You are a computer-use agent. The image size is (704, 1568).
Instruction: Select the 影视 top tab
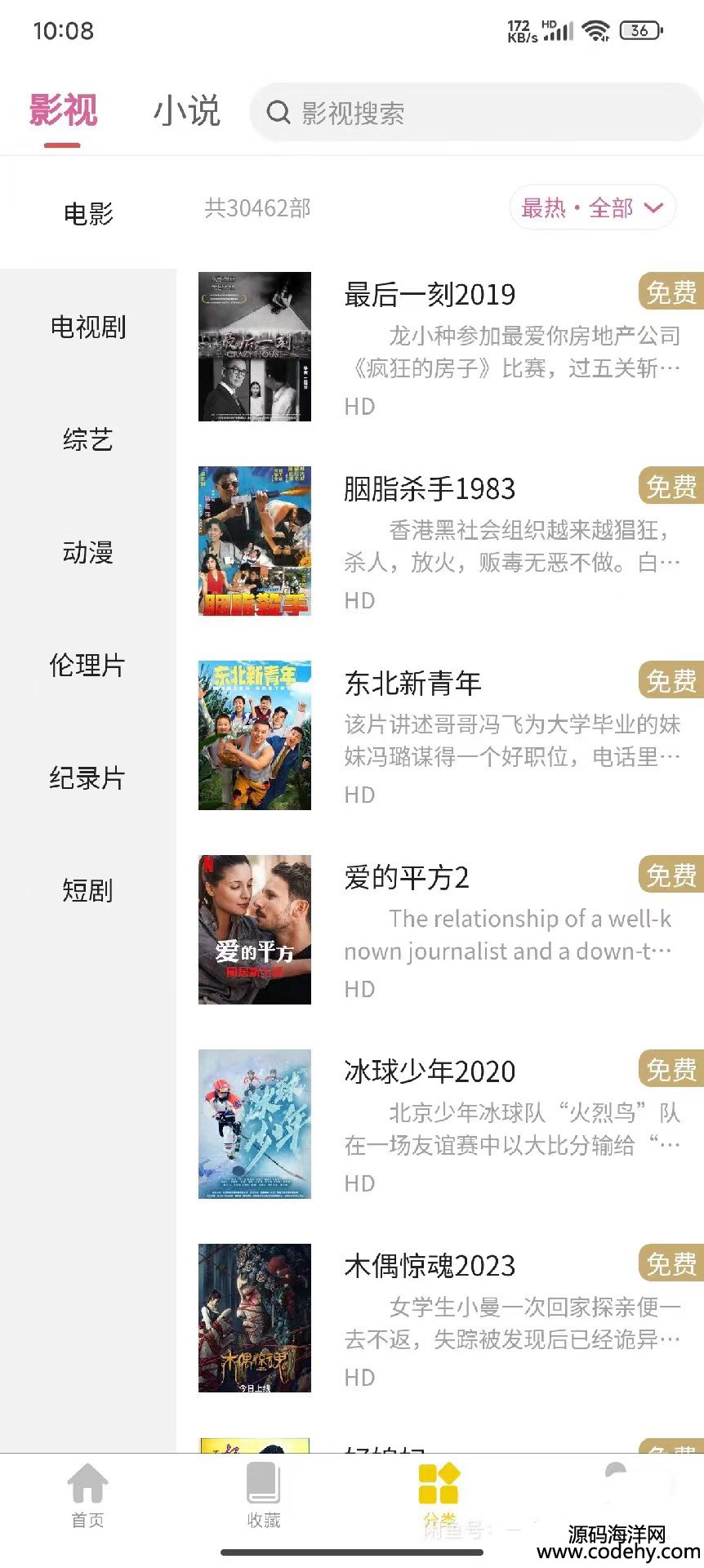click(x=63, y=110)
